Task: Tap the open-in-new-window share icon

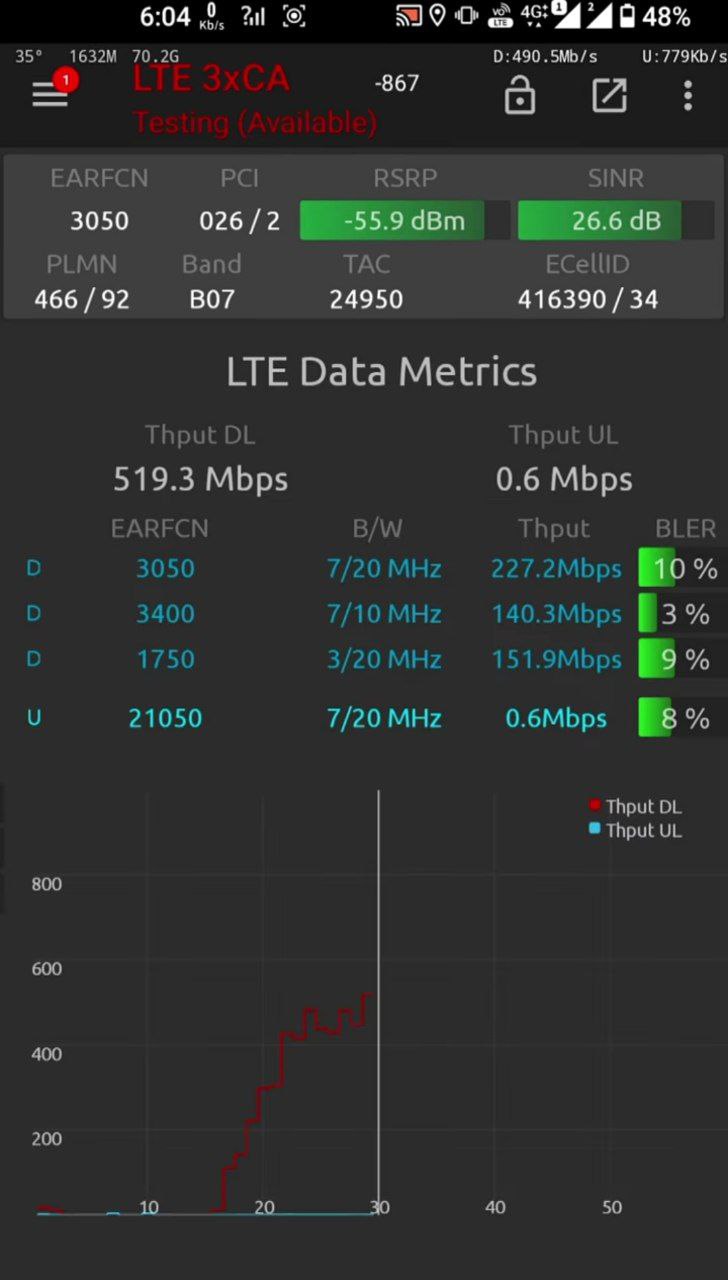Action: click(x=609, y=95)
